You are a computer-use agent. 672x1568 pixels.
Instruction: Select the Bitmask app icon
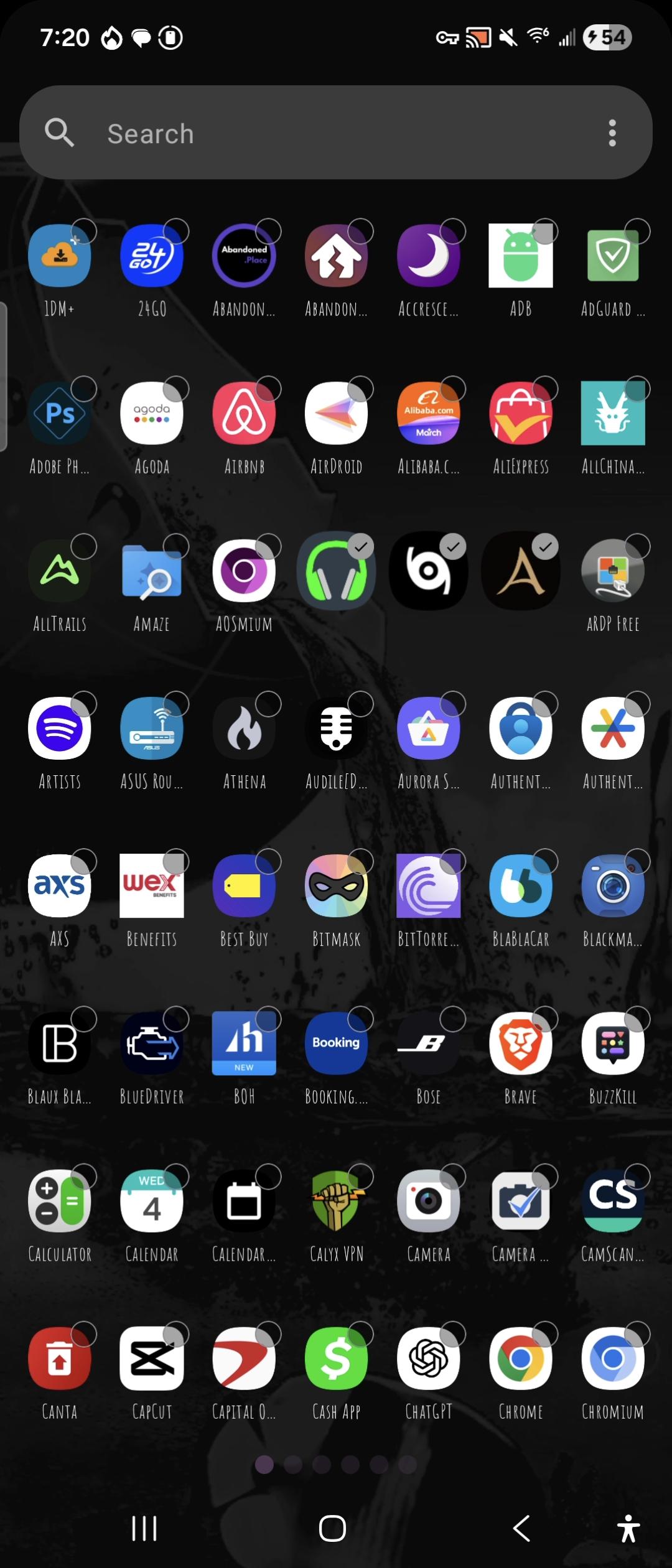pyautogui.click(x=337, y=885)
